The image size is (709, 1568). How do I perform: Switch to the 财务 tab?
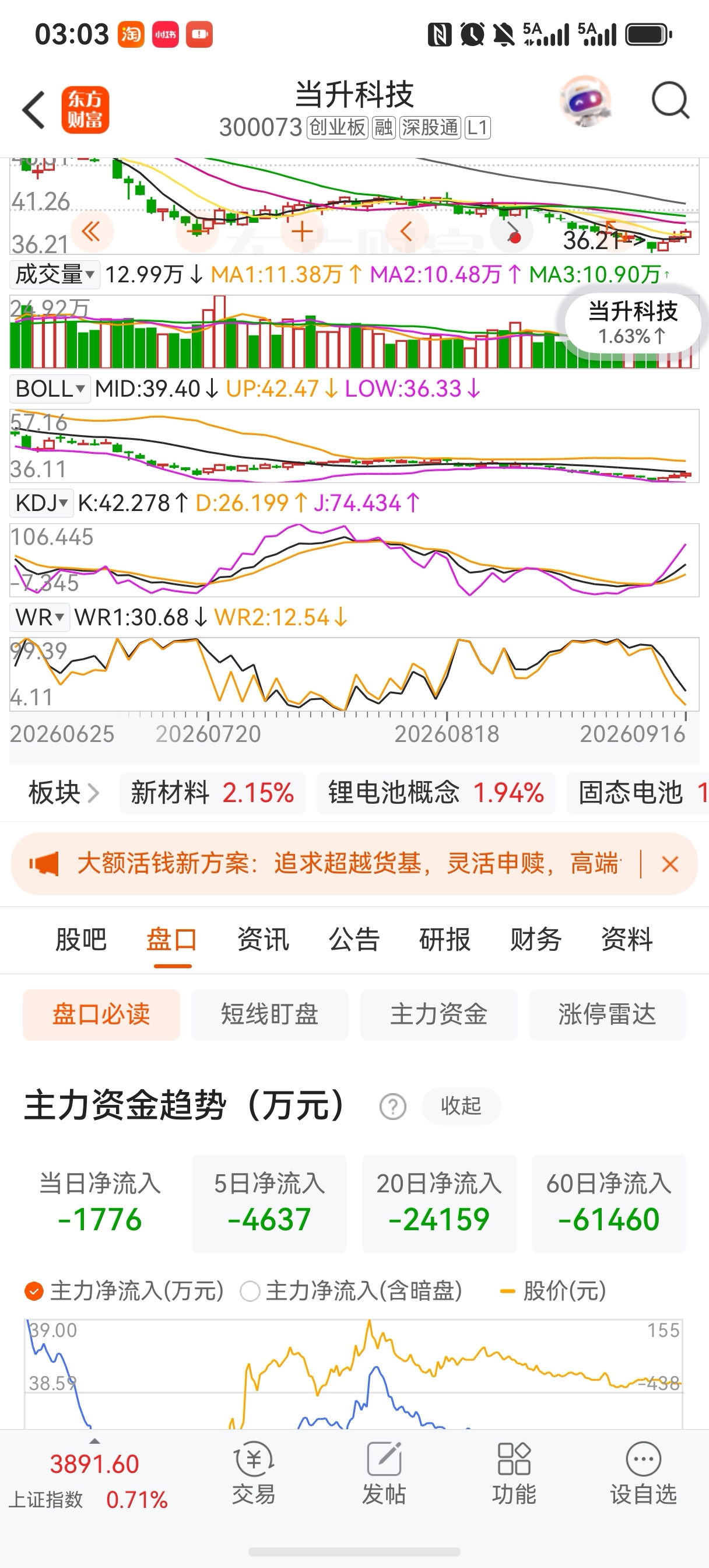(536, 939)
